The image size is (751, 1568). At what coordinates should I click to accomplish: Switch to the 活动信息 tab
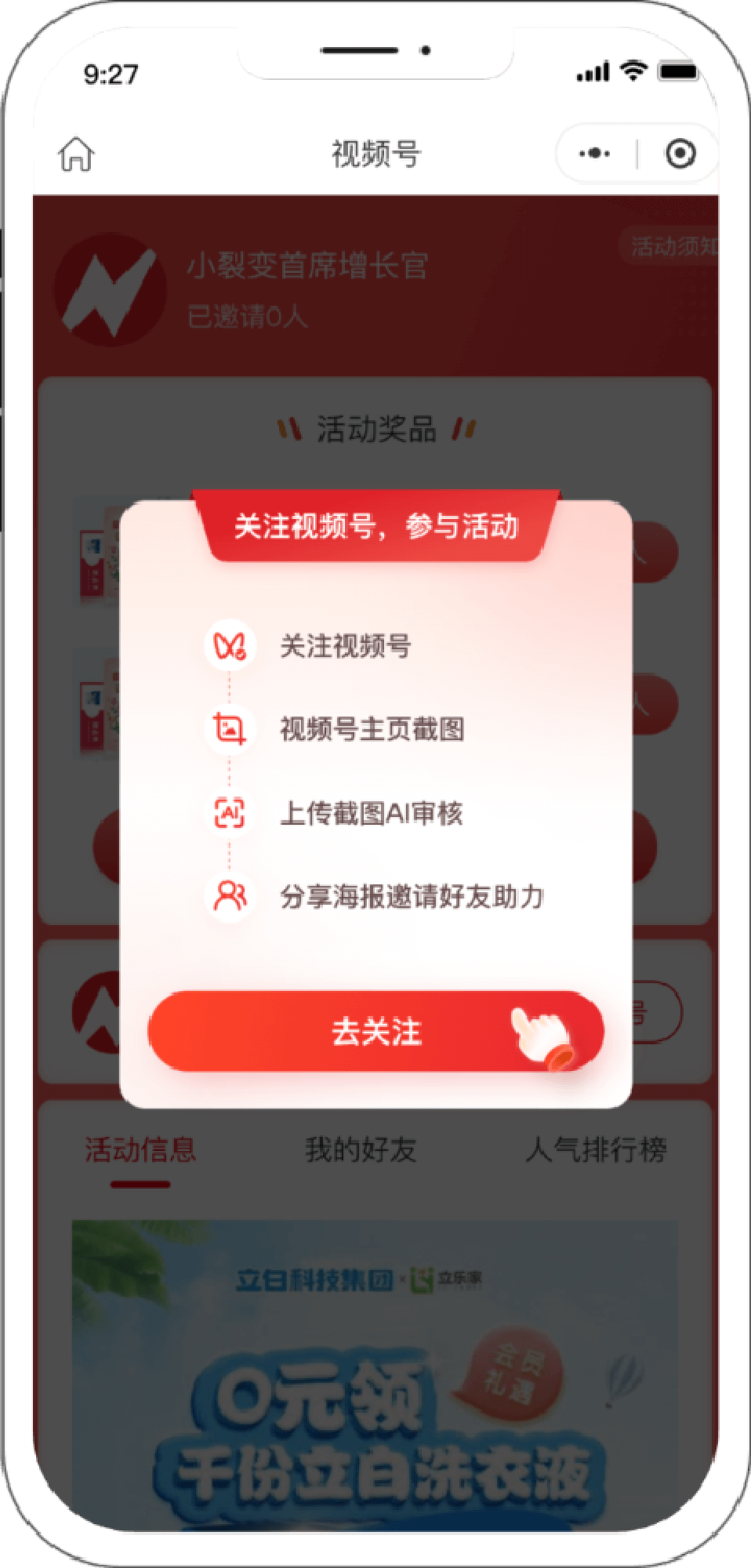coord(140,1151)
